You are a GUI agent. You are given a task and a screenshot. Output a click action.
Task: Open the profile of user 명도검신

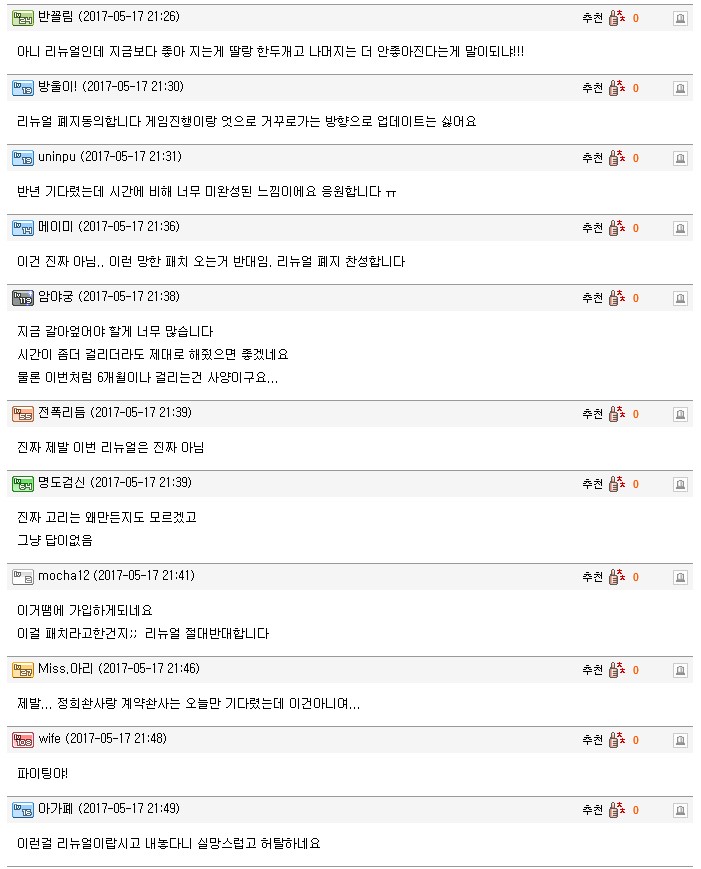62,483
